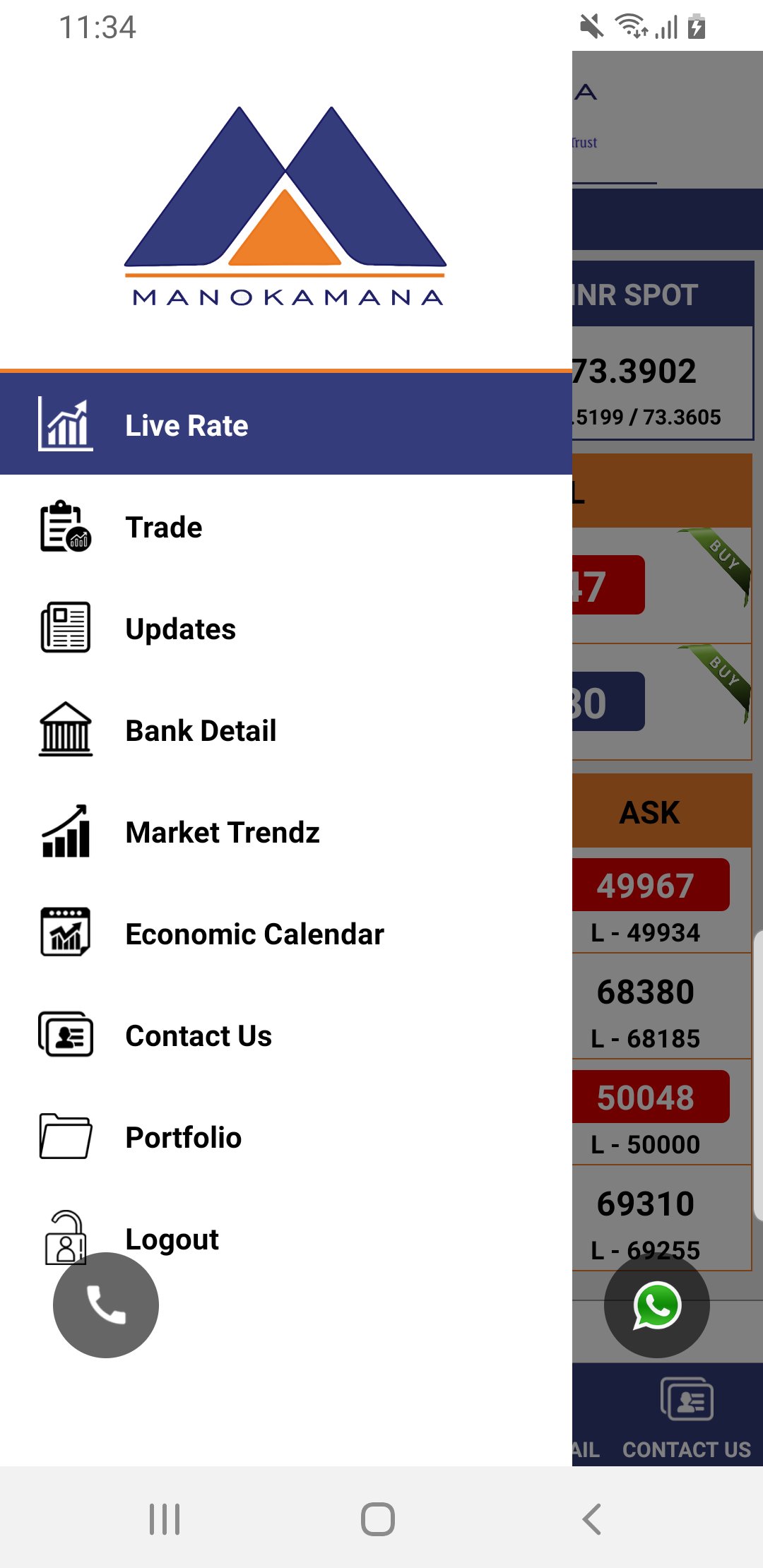
Task: Go to the Trade section
Action: [164, 527]
